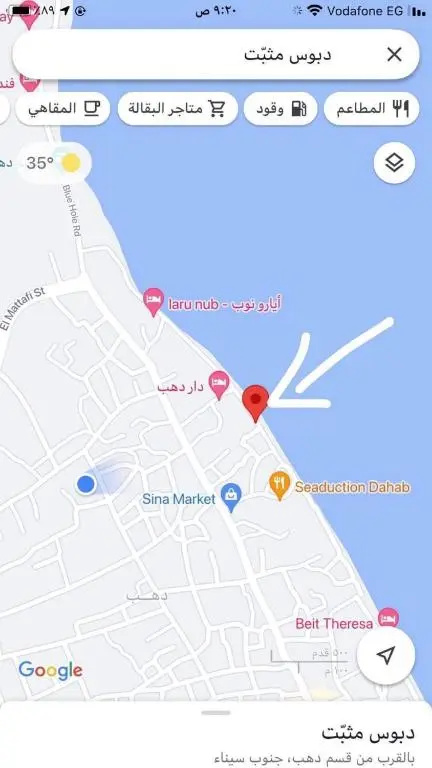Open the Seaduction Dahab restaurant marker
Viewport: 432px width, 768px height.
(280, 485)
